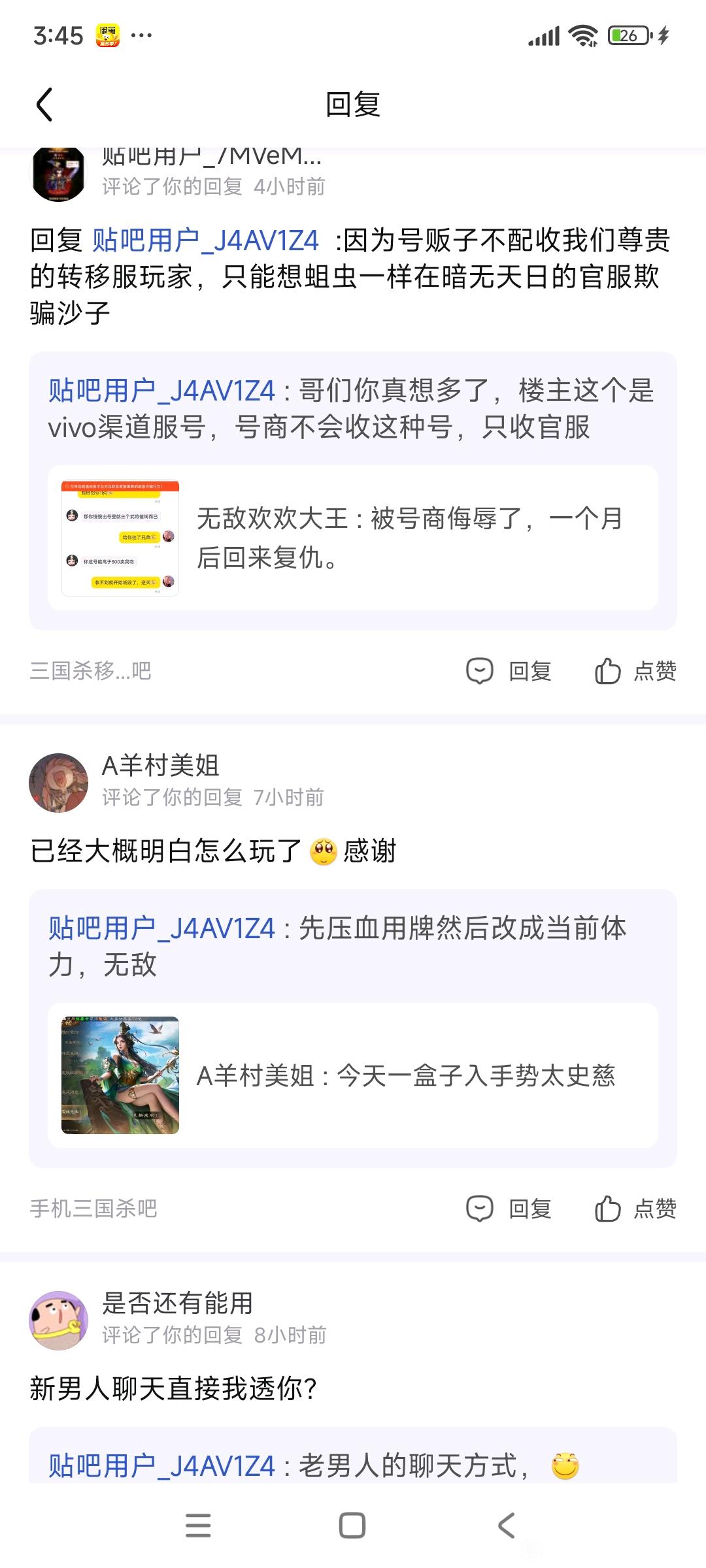Reply to A羊村美姐's comment
This screenshot has height=1568, width=706.
510,1209
